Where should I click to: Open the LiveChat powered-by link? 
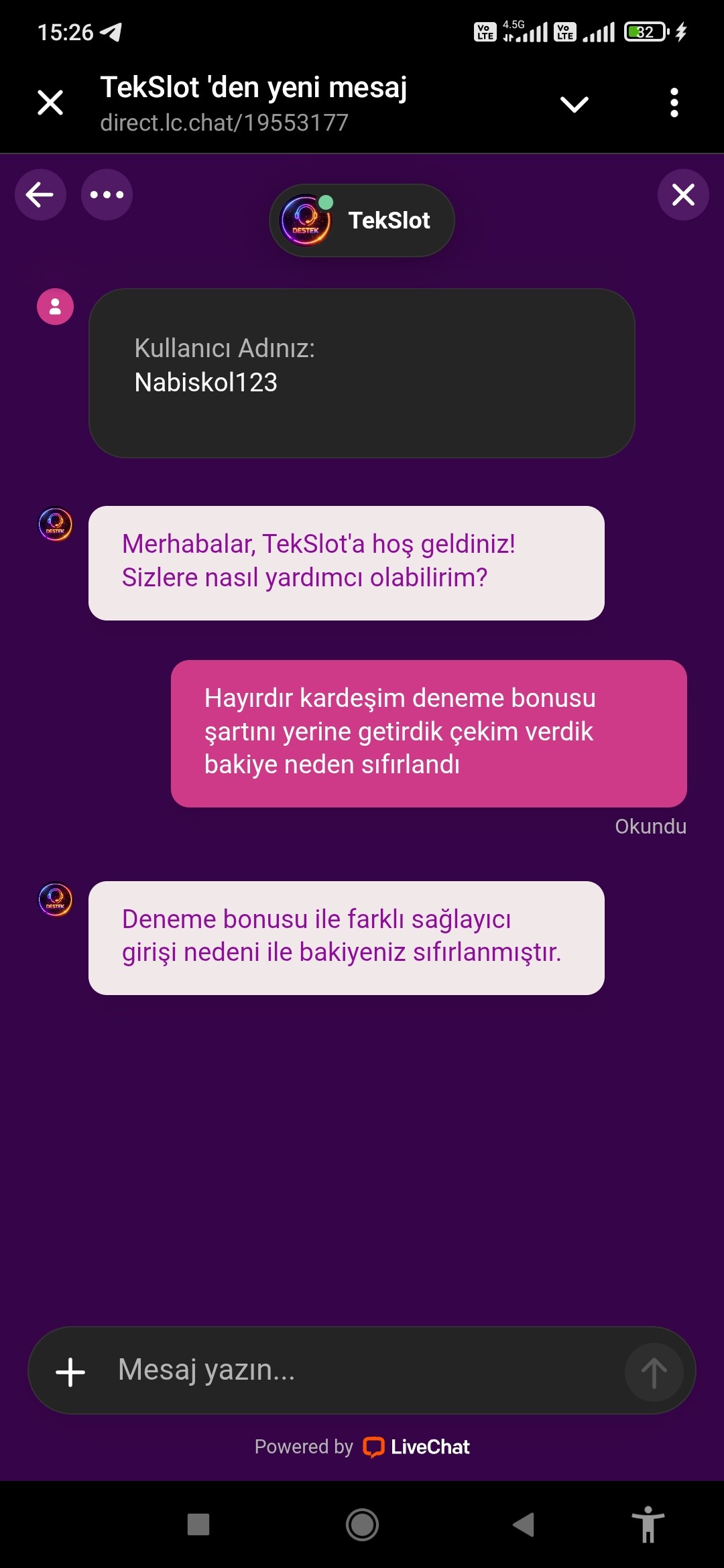362,1447
